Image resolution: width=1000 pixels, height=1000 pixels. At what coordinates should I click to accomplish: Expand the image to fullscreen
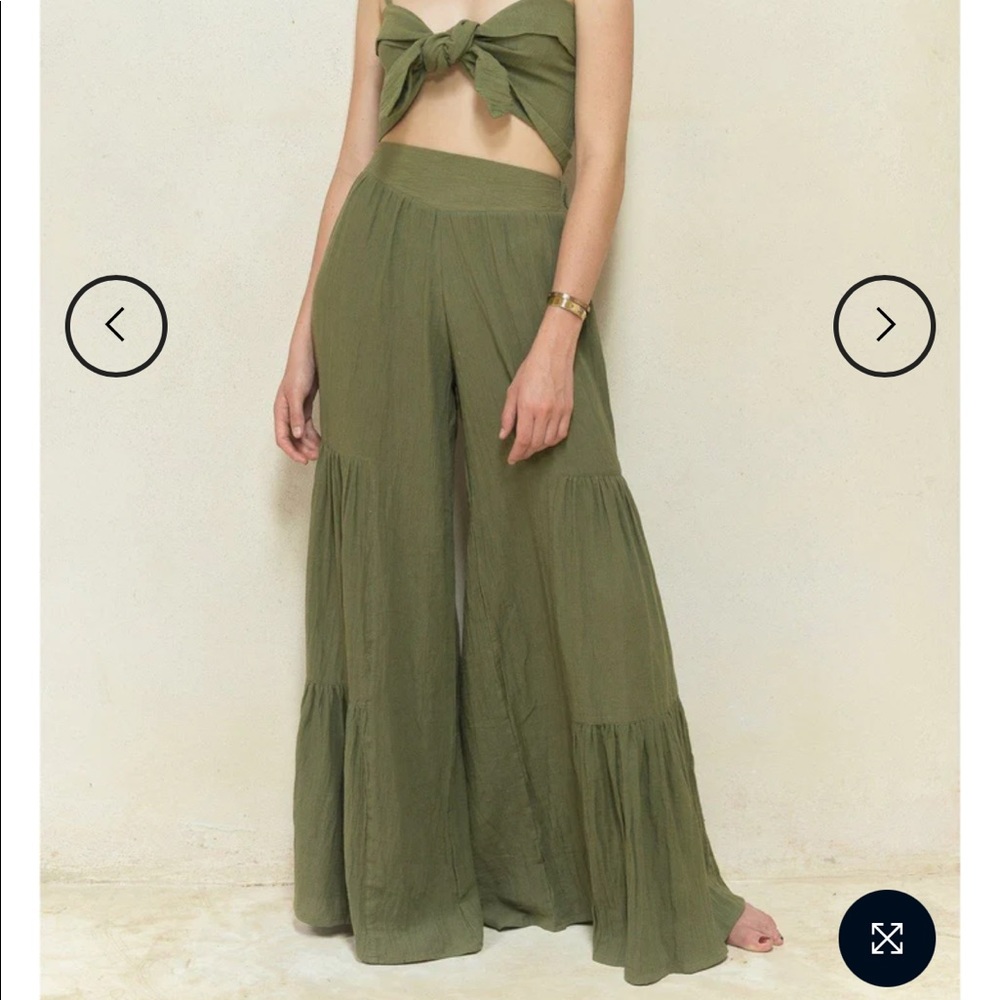886,938
